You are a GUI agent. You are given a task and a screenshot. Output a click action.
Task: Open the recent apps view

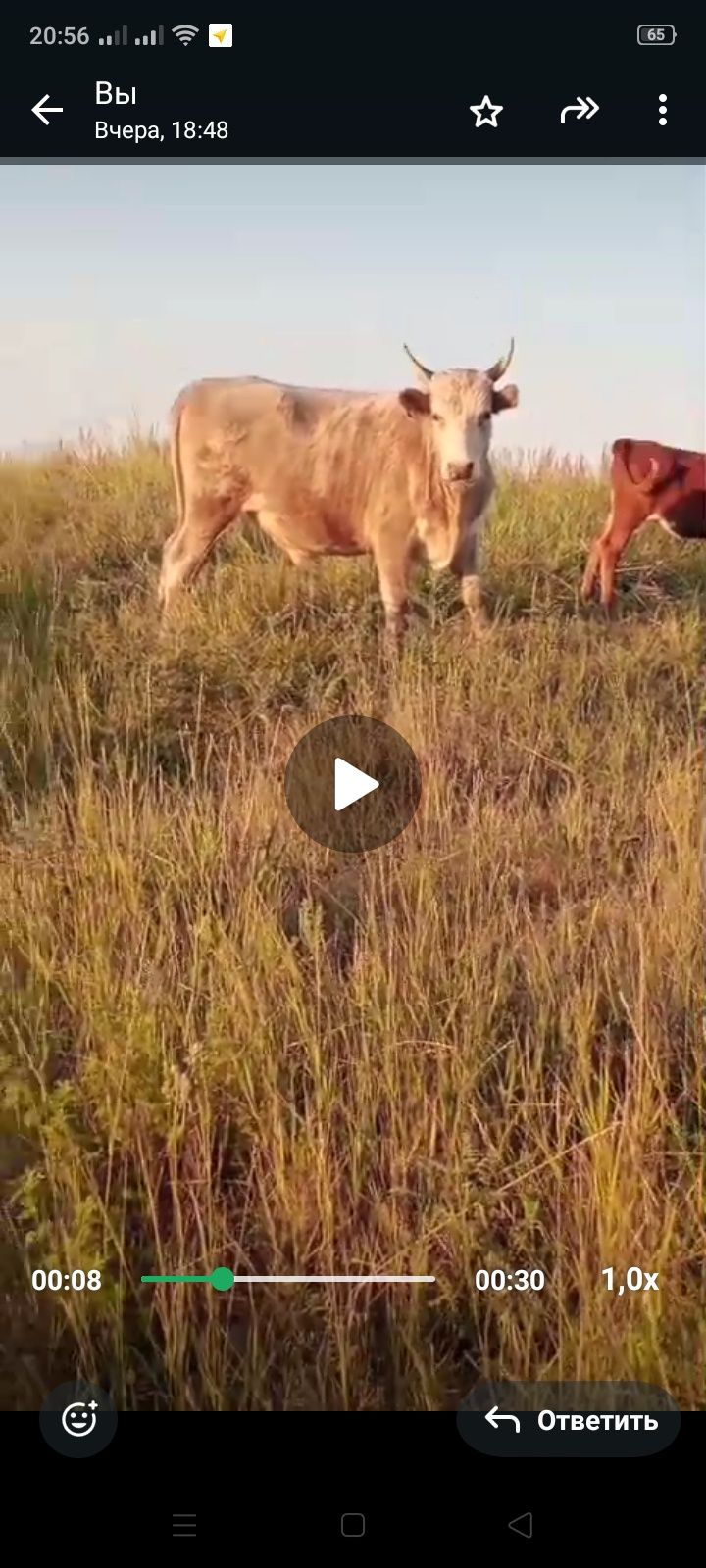(x=184, y=1524)
